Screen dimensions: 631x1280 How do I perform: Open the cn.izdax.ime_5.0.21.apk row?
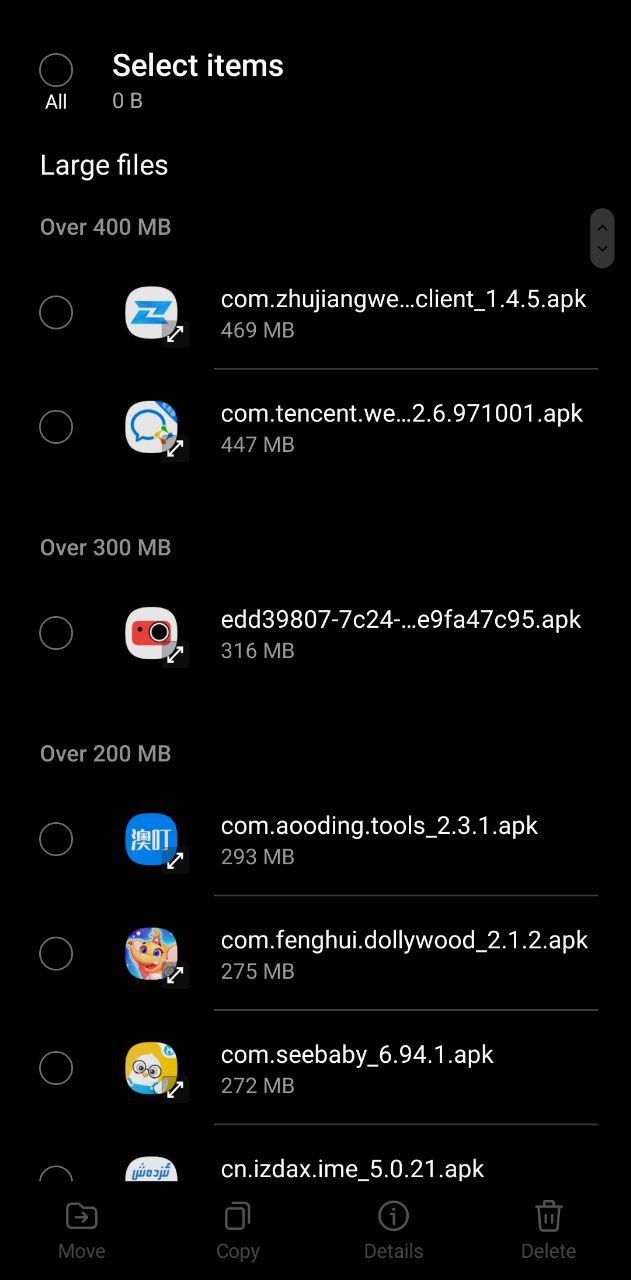(x=352, y=1168)
